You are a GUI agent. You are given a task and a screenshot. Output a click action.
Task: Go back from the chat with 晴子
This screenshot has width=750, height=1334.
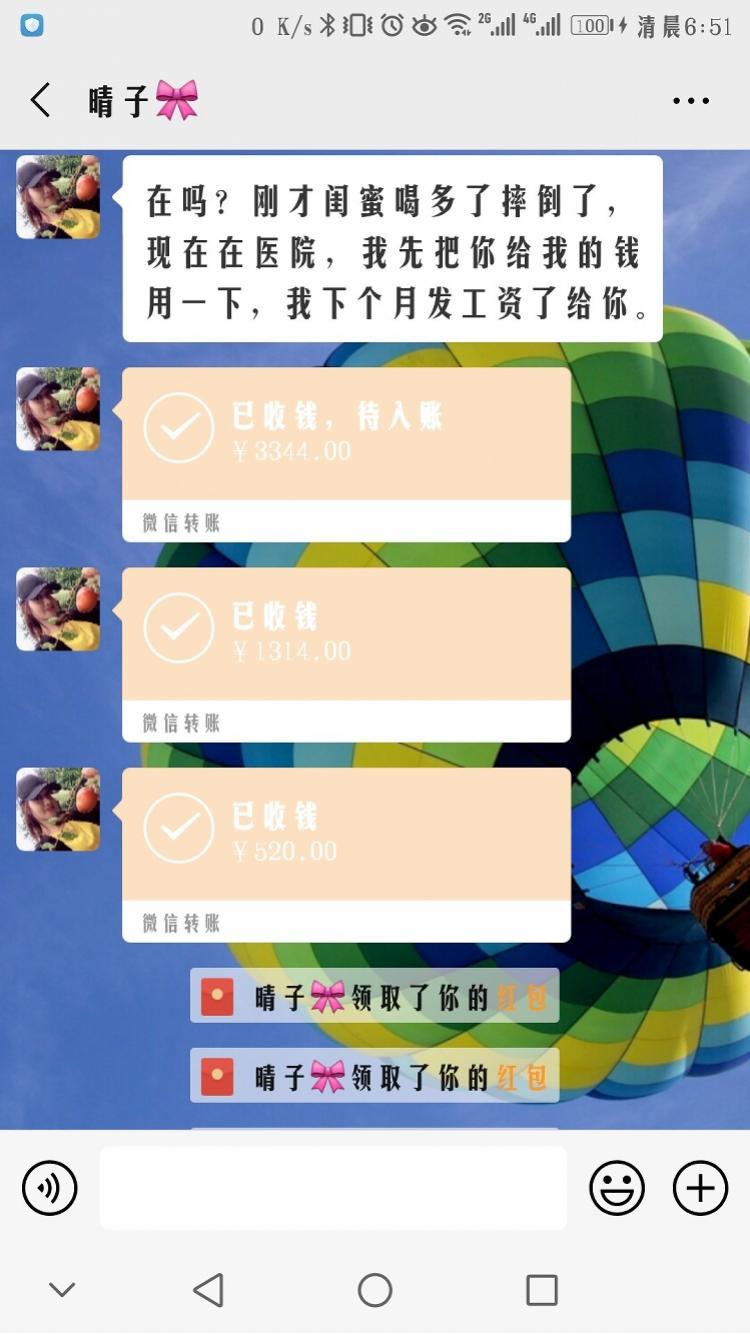(x=40, y=101)
